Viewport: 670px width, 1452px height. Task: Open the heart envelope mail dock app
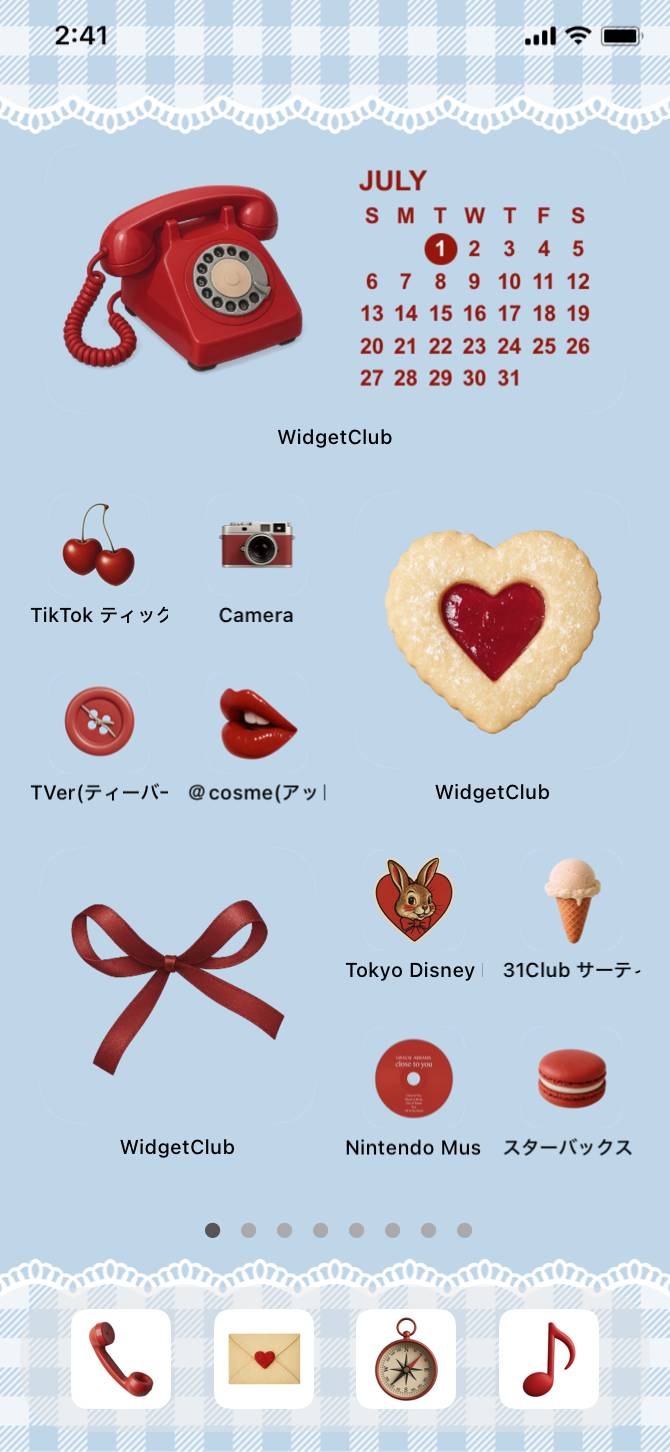point(264,1359)
